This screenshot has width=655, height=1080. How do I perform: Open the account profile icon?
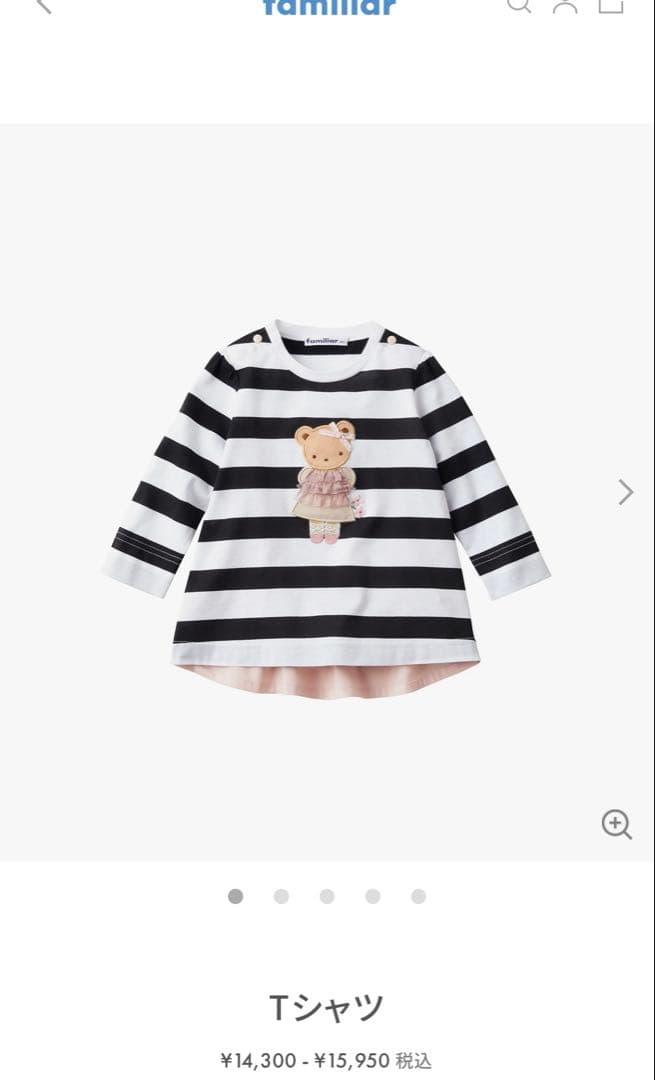click(x=566, y=5)
